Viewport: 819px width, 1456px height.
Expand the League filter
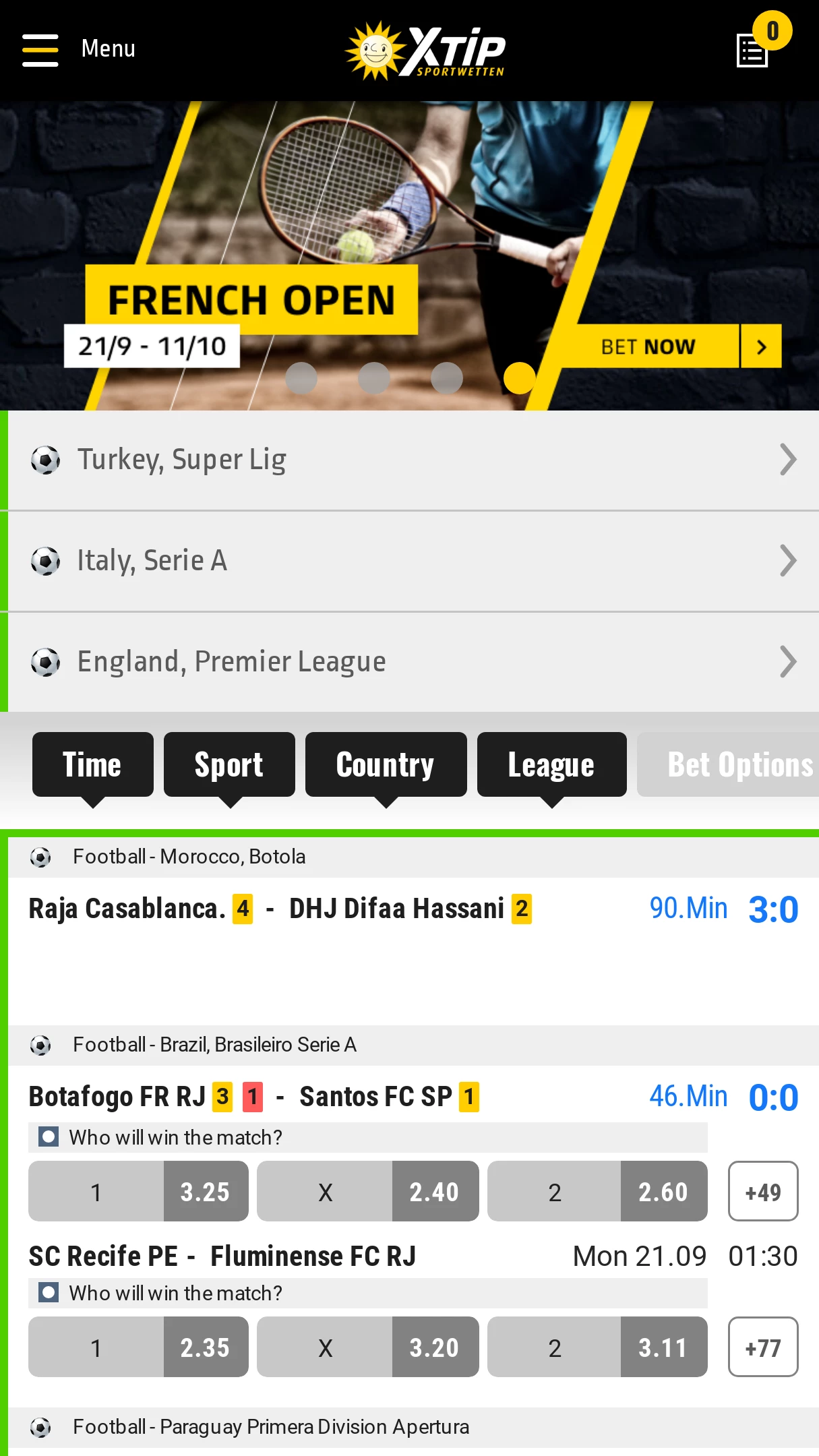pyautogui.click(x=551, y=765)
